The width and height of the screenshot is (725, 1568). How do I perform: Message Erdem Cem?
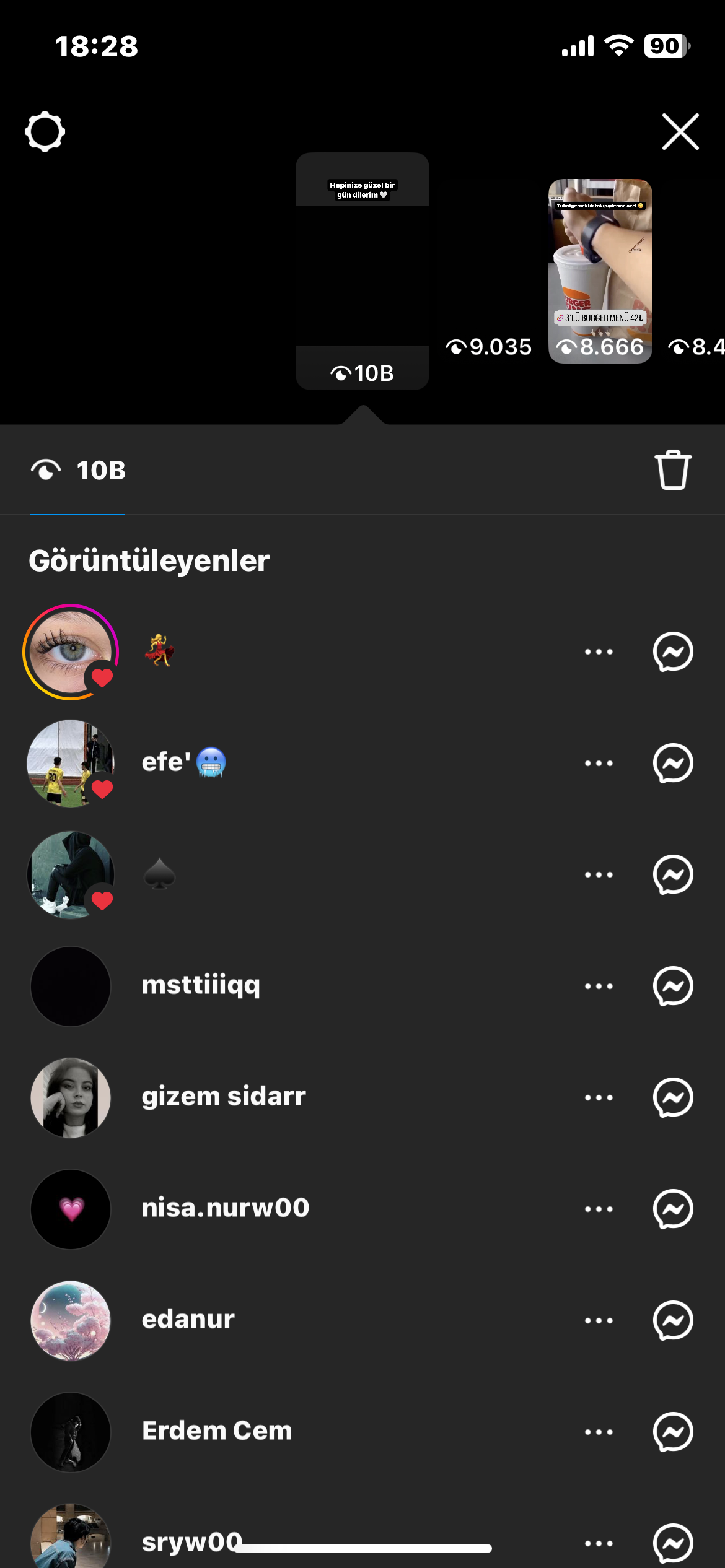673,1432
